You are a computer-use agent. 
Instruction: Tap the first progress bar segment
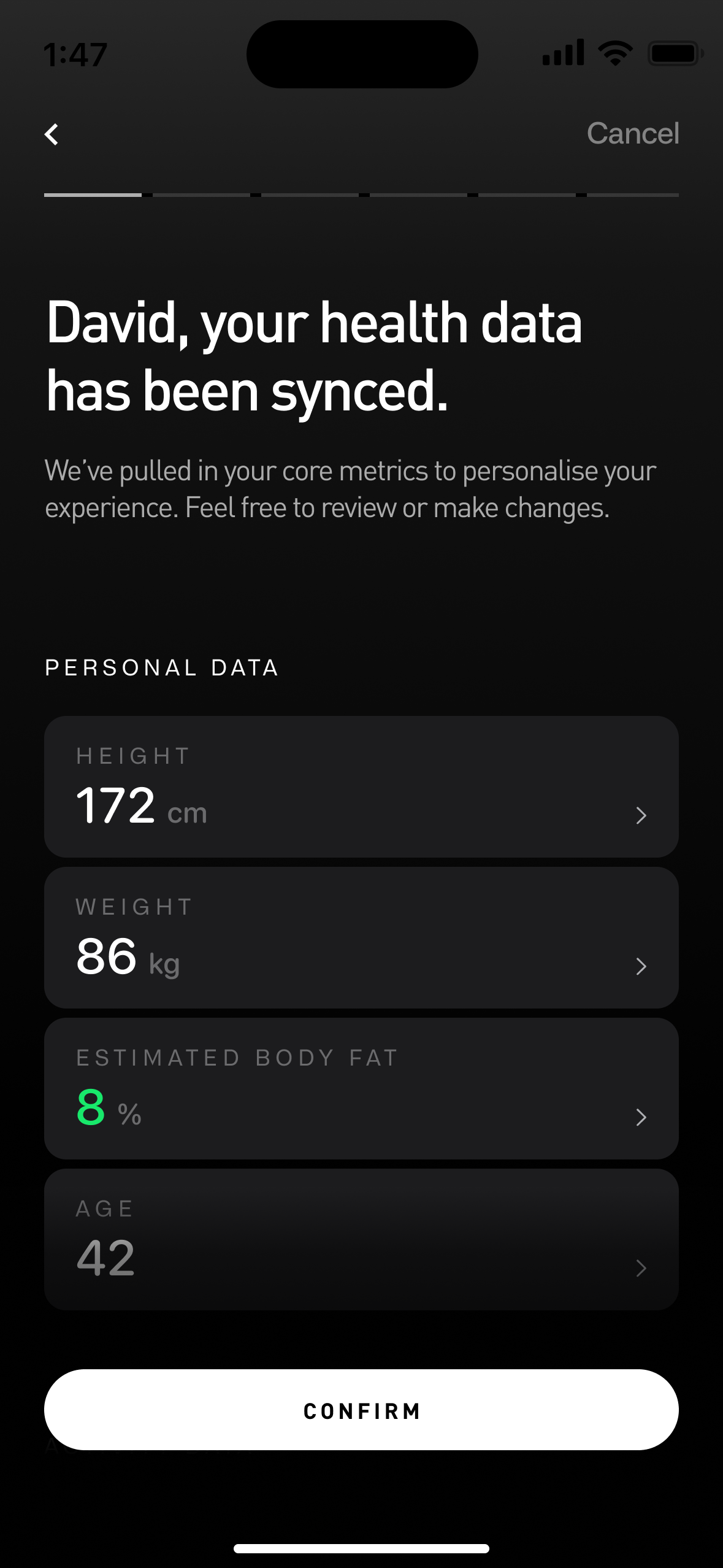click(x=92, y=195)
